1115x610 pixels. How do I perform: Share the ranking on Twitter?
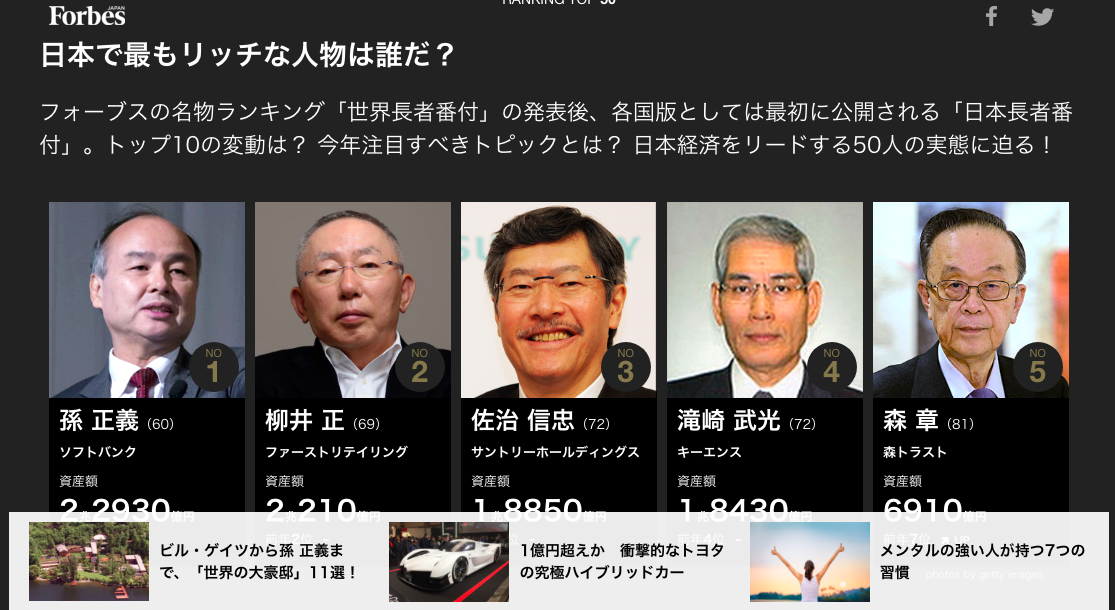(1042, 16)
